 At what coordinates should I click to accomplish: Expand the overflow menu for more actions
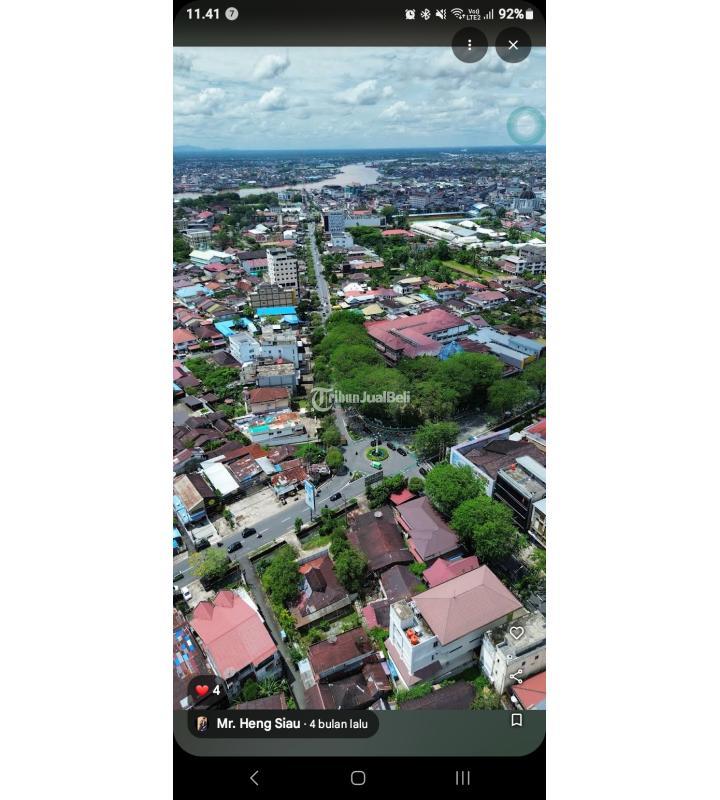coord(468,45)
